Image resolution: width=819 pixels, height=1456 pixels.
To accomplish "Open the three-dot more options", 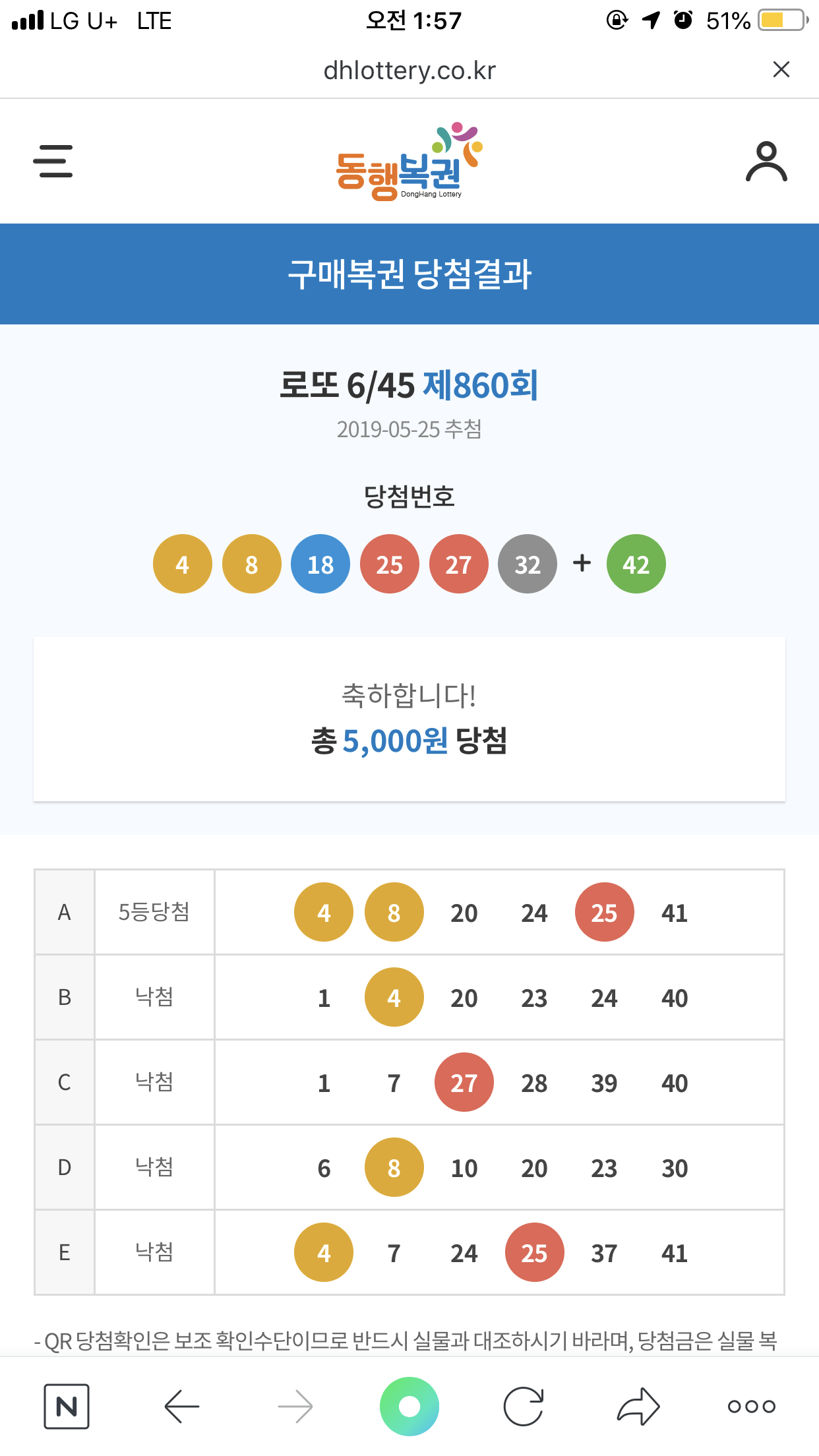I will (751, 1406).
